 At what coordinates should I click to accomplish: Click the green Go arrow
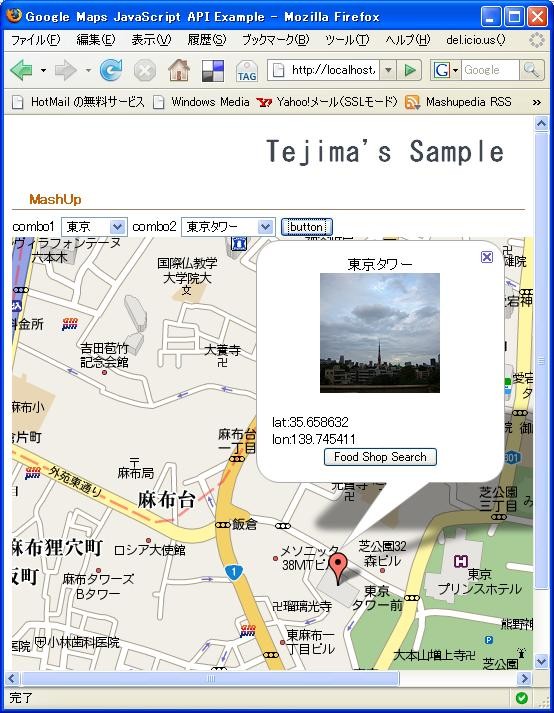pyautogui.click(x=410, y=70)
